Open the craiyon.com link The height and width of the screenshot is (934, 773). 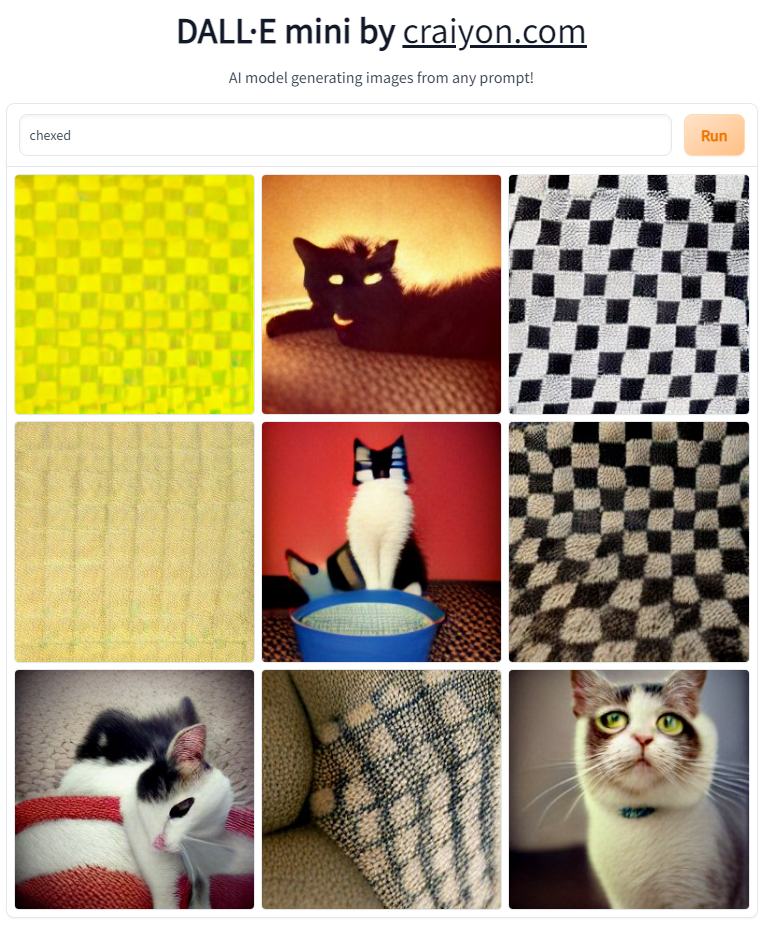(x=494, y=32)
